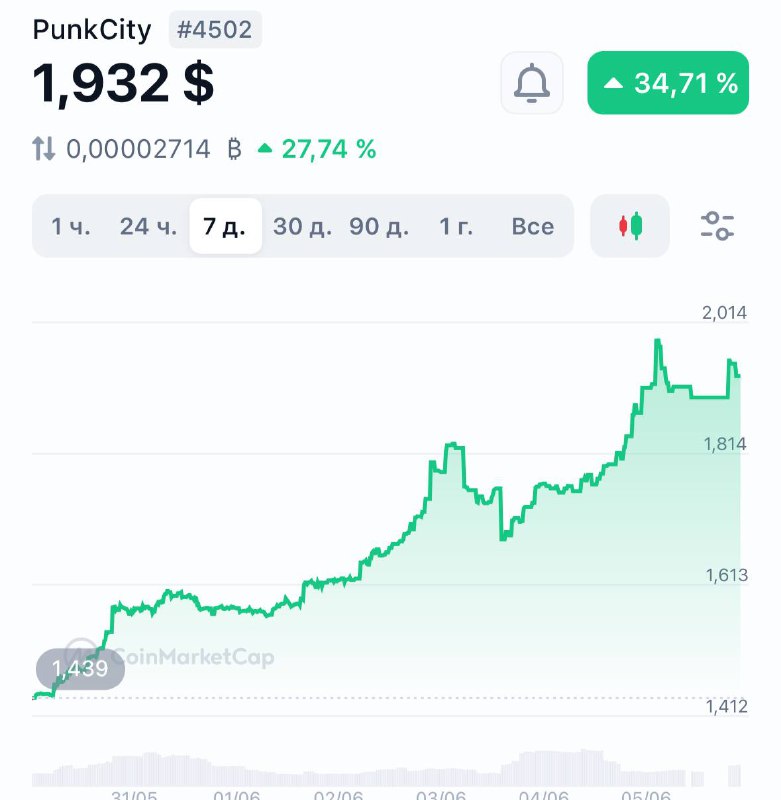
Task: View the 1 г. price chart
Action: (456, 226)
